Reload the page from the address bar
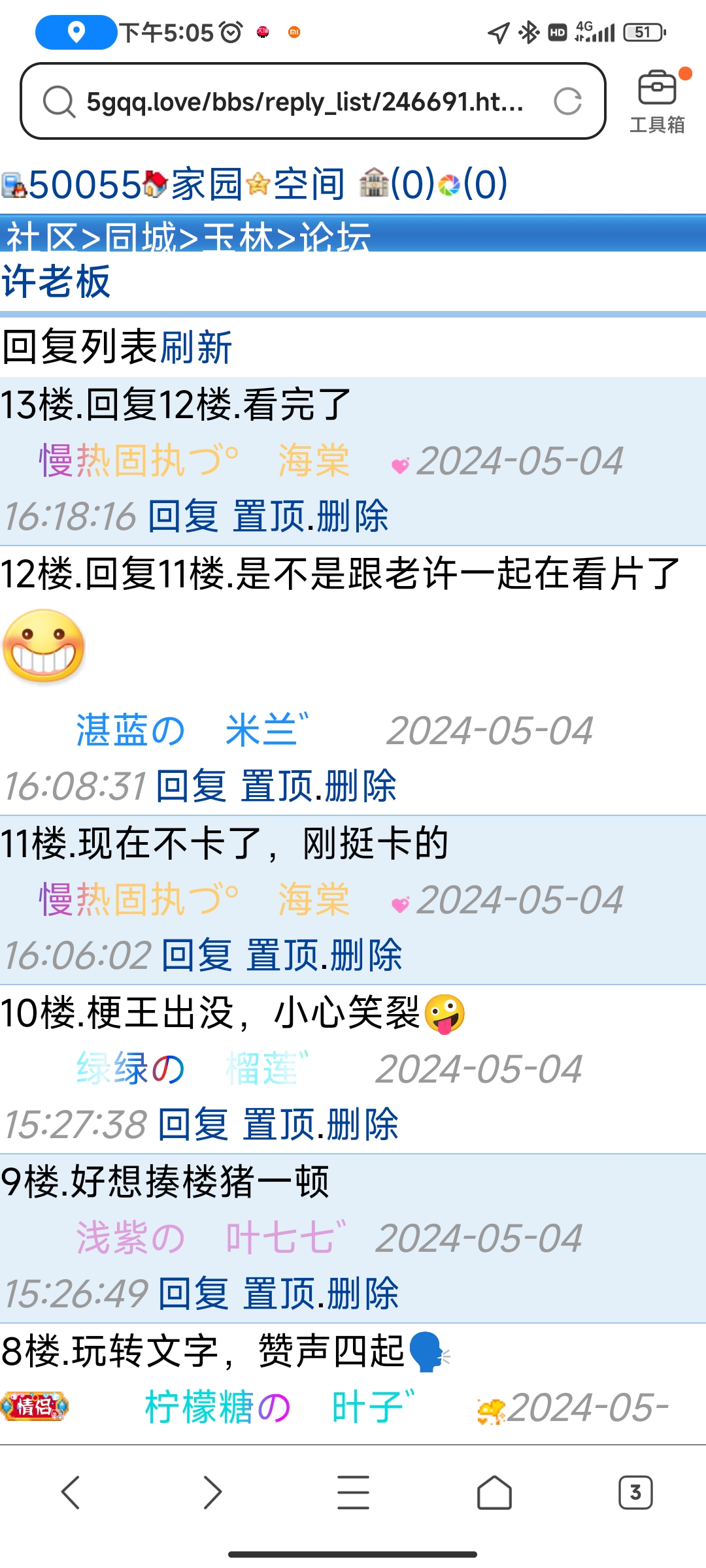The width and height of the screenshot is (706, 1568). (567, 101)
